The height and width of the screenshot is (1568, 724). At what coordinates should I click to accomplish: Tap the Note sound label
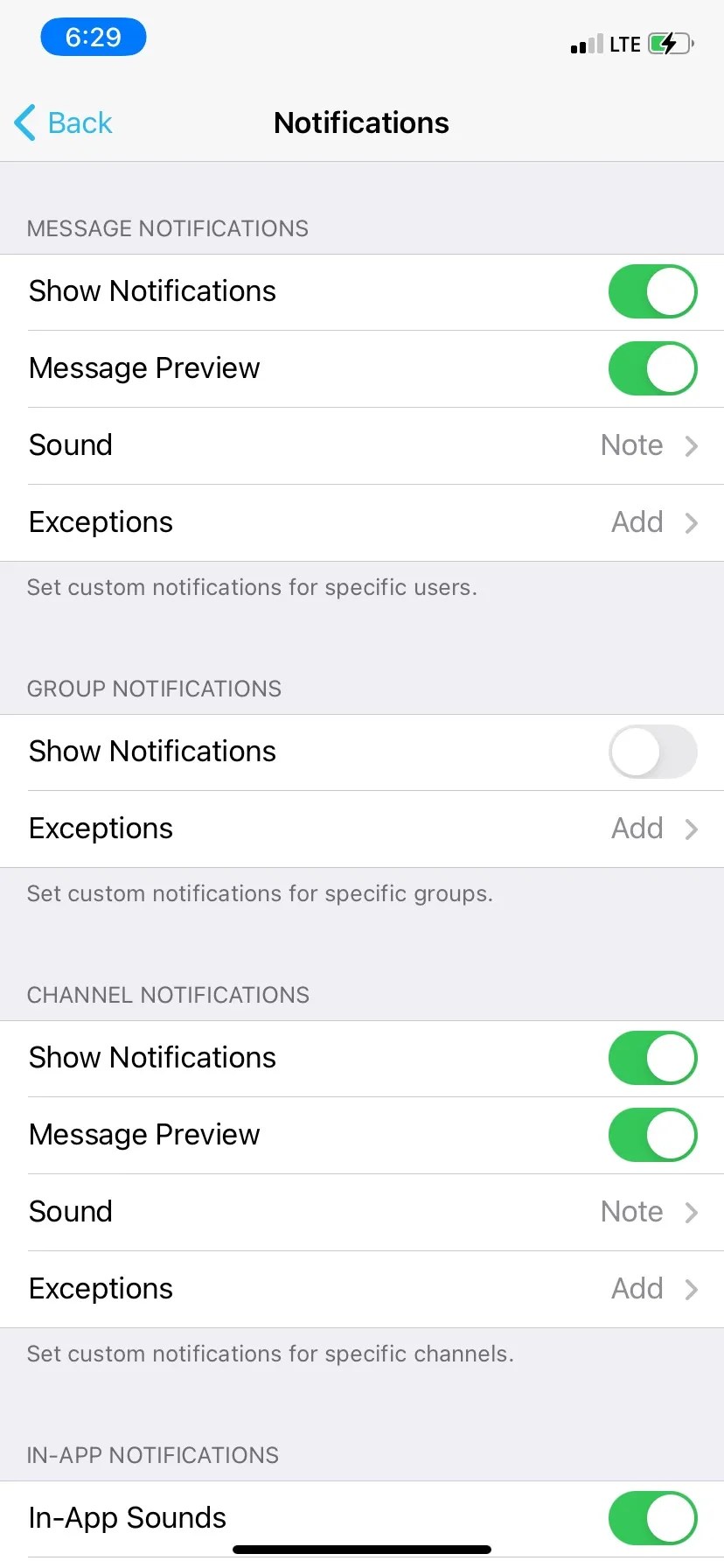(631, 445)
